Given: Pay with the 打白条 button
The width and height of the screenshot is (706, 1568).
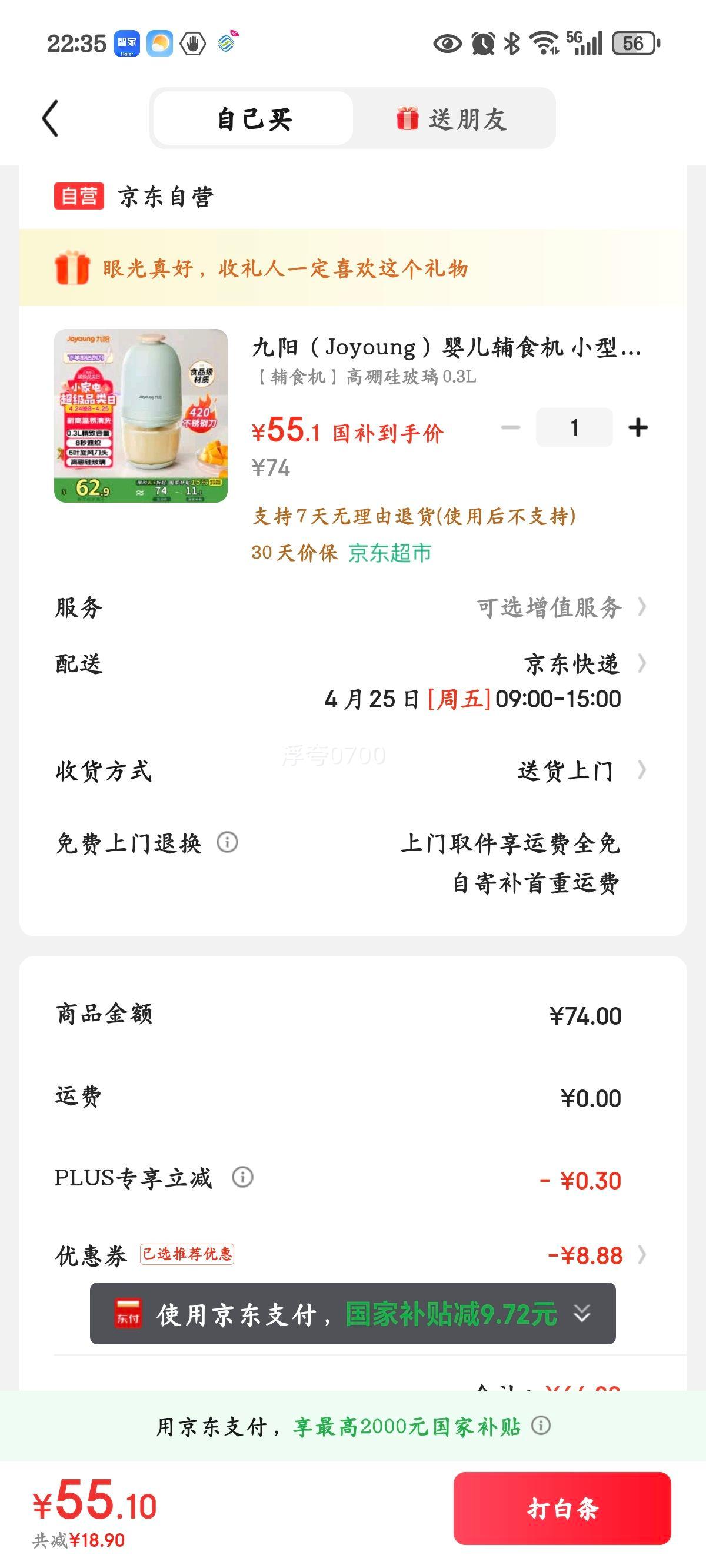Looking at the screenshot, I should click(562, 1509).
